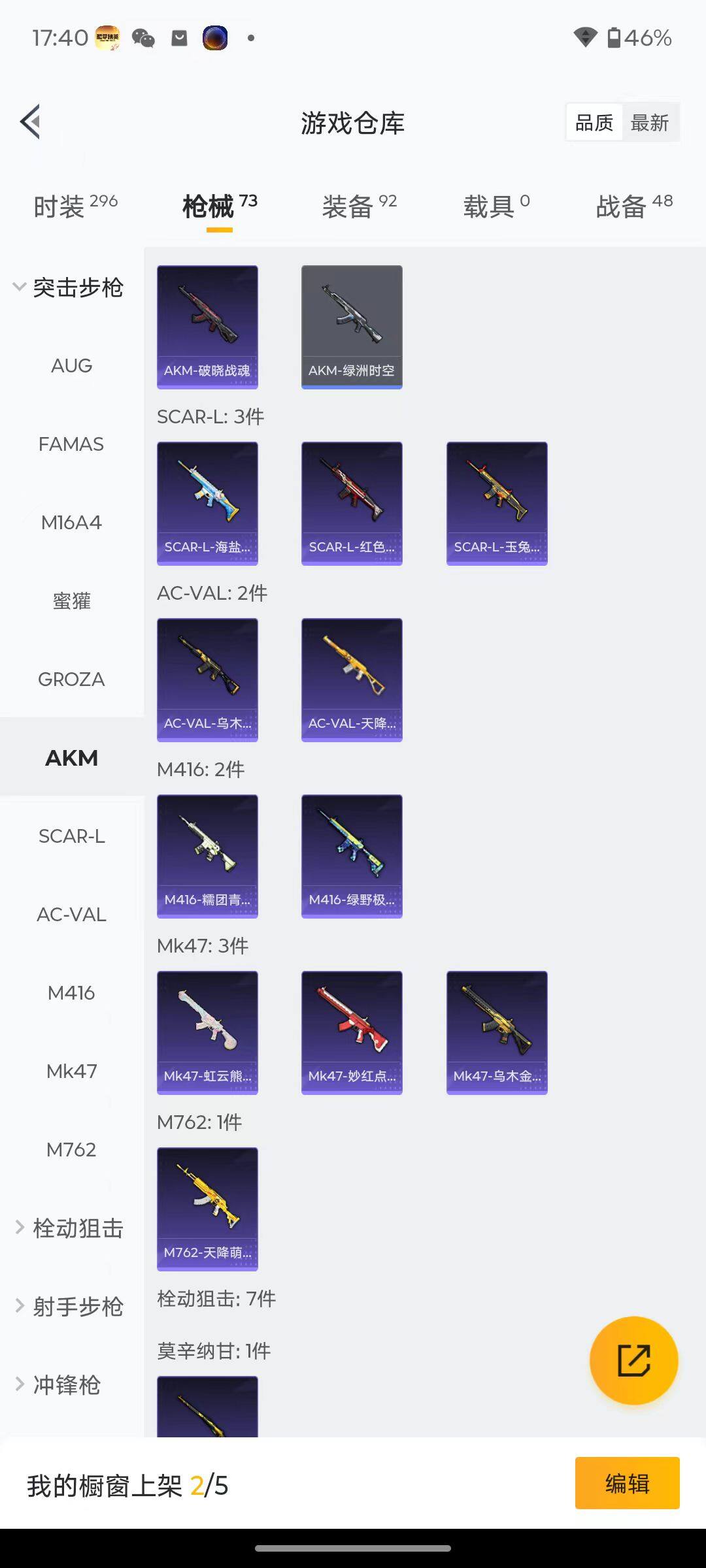Image resolution: width=706 pixels, height=1568 pixels.
Task: Open the AKM-破晓战魂 skin
Action: tap(207, 327)
